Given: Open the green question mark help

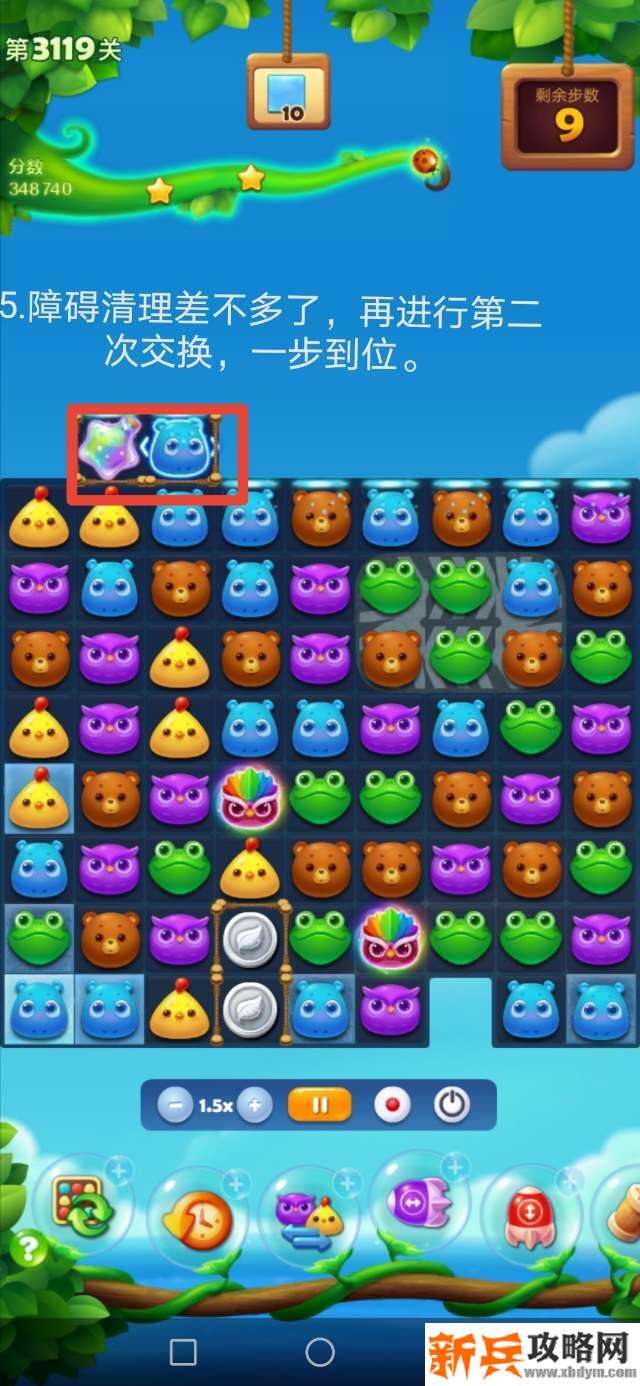Looking at the screenshot, I should tap(29, 1248).
